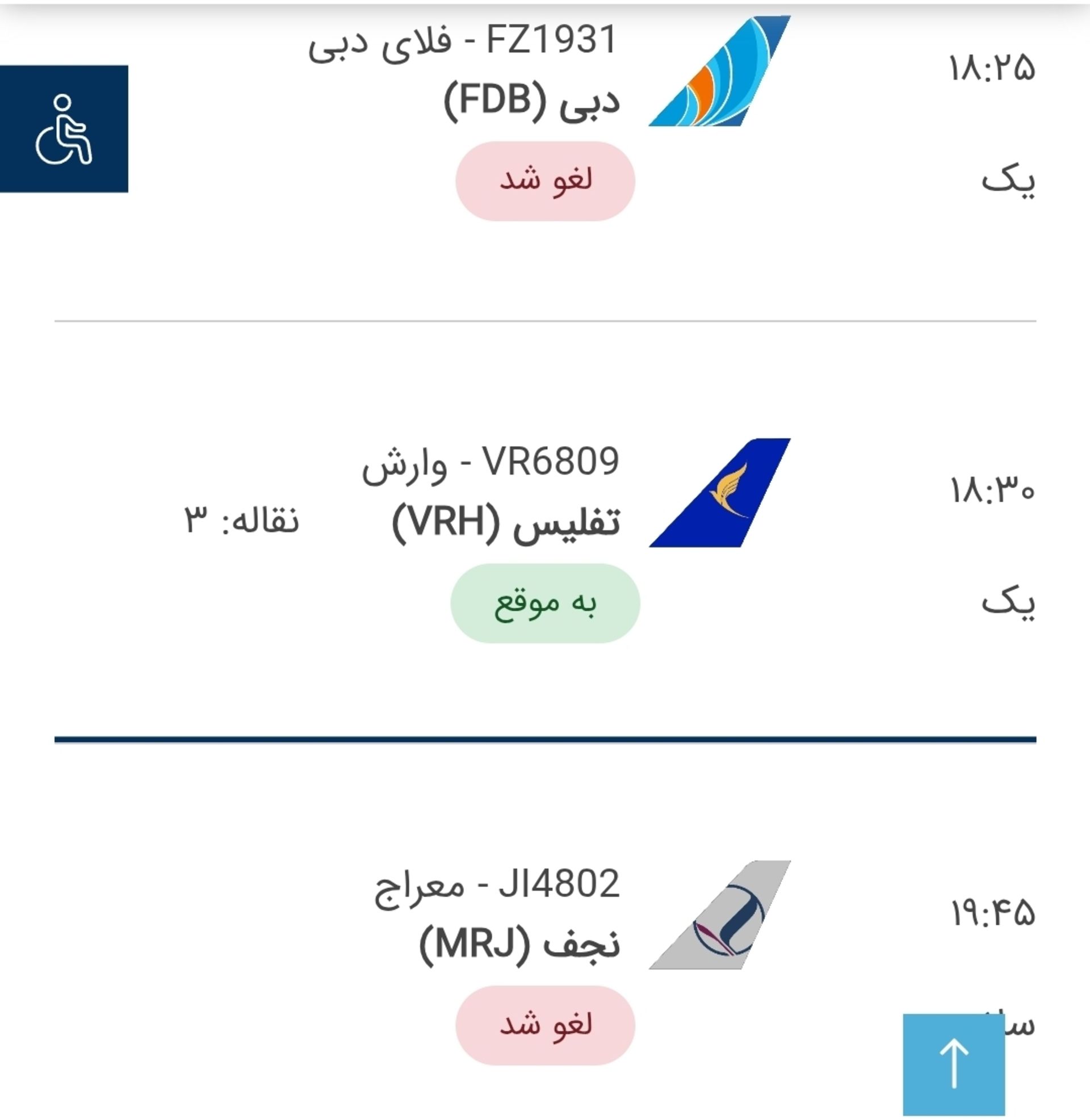
Task: Click the Varesh airline tail logo
Action: point(718,492)
